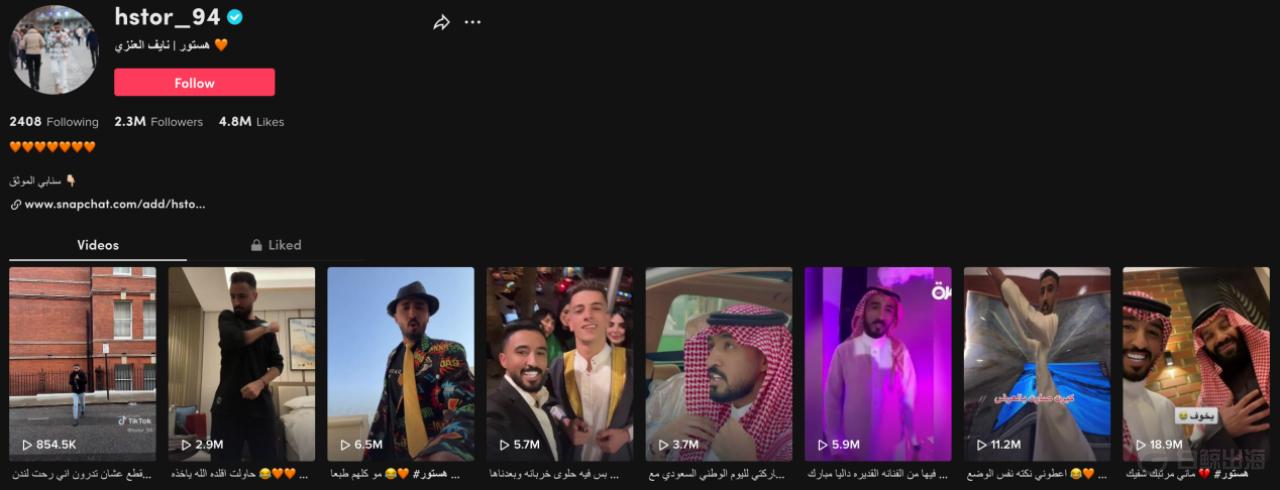Play the video with 18.9M views

pyautogui.click(x=1196, y=364)
